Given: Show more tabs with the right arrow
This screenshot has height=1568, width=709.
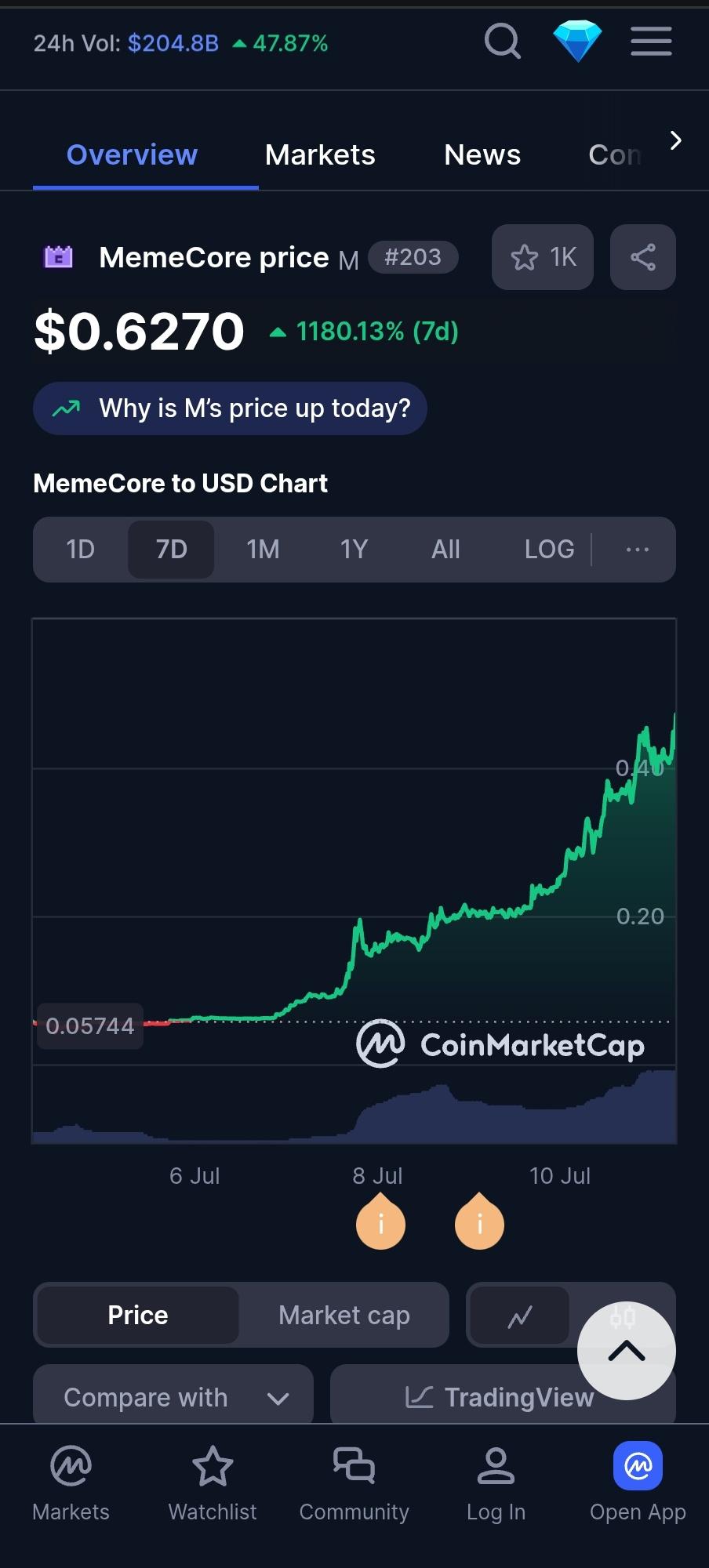Looking at the screenshot, I should 675,141.
